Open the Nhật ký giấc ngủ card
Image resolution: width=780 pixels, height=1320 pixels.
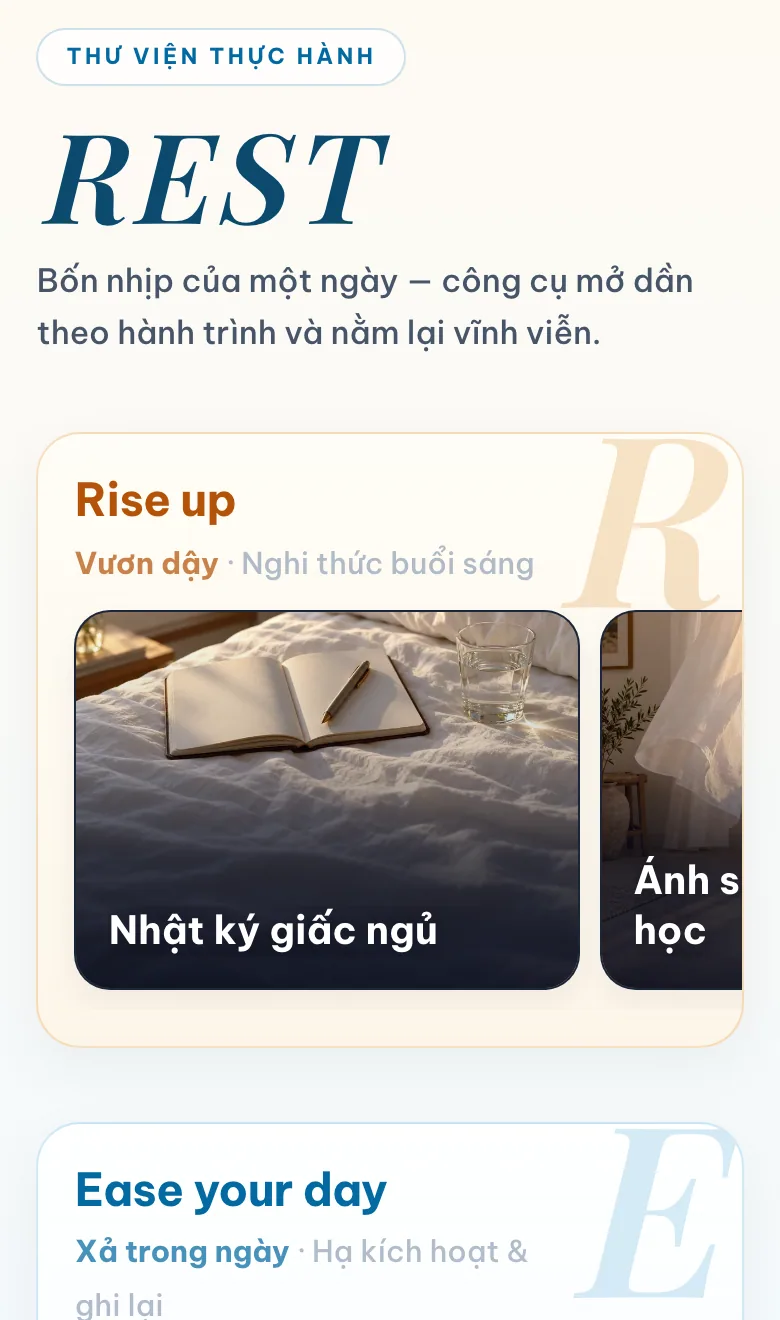[x=327, y=800]
